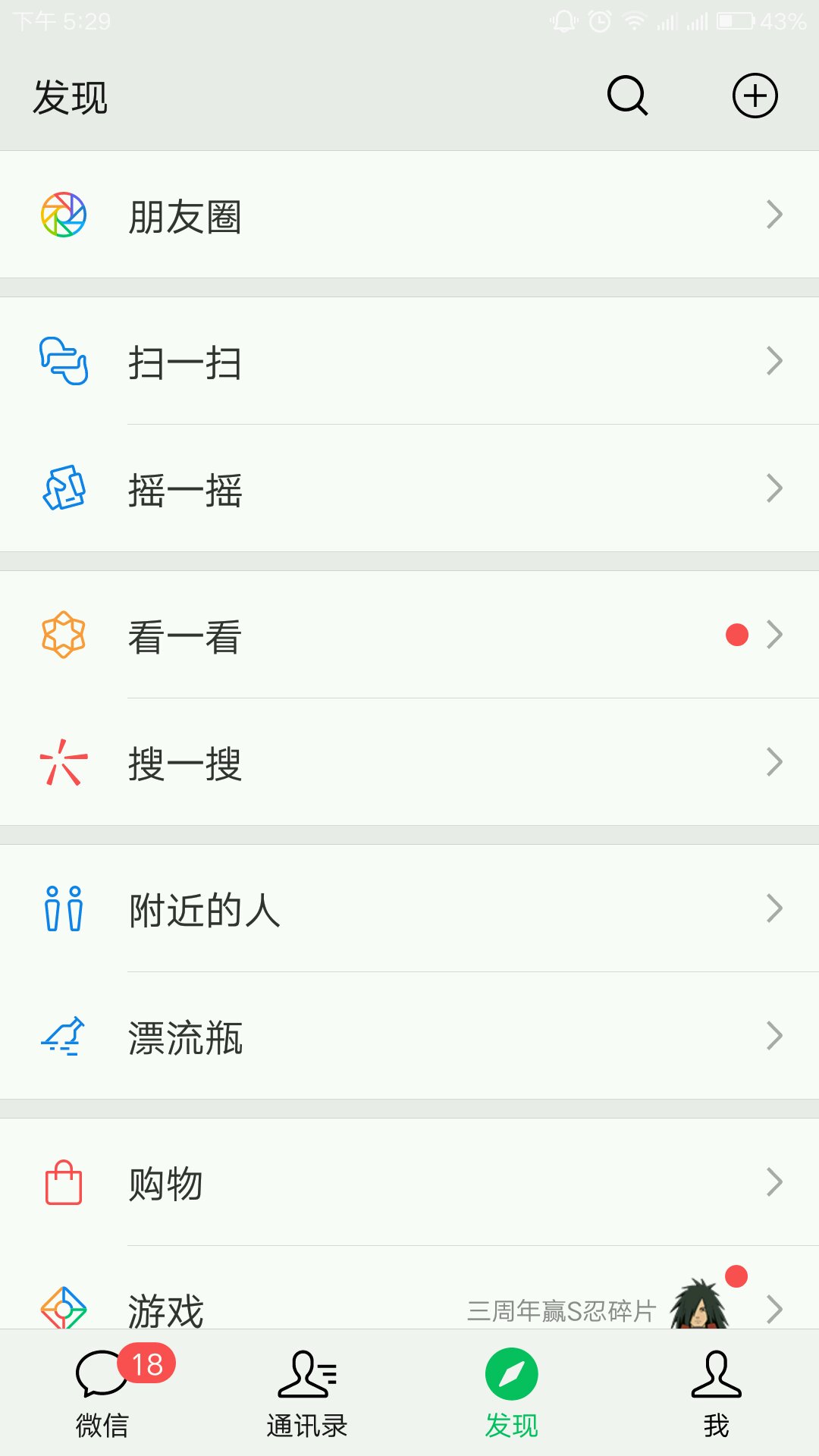Go to 购物 shopping
The width and height of the screenshot is (819, 1456).
point(409,1183)
